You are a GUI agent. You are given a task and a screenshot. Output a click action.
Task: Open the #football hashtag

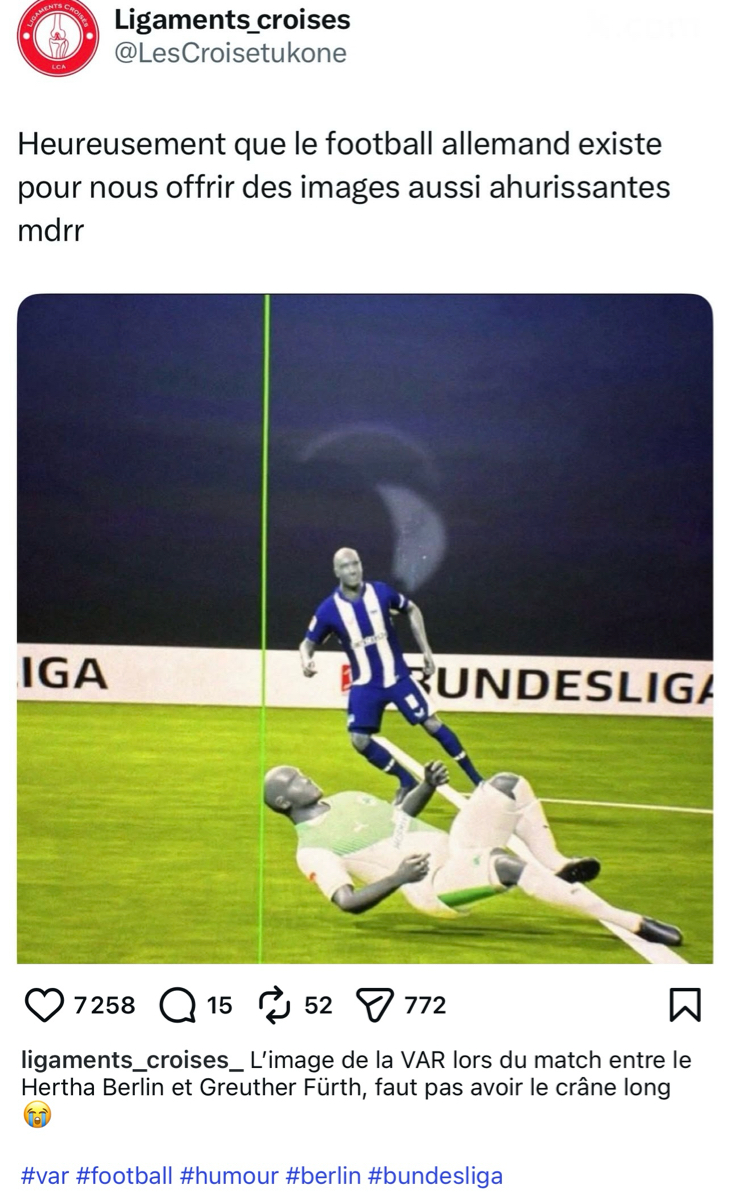(124, 1176)
